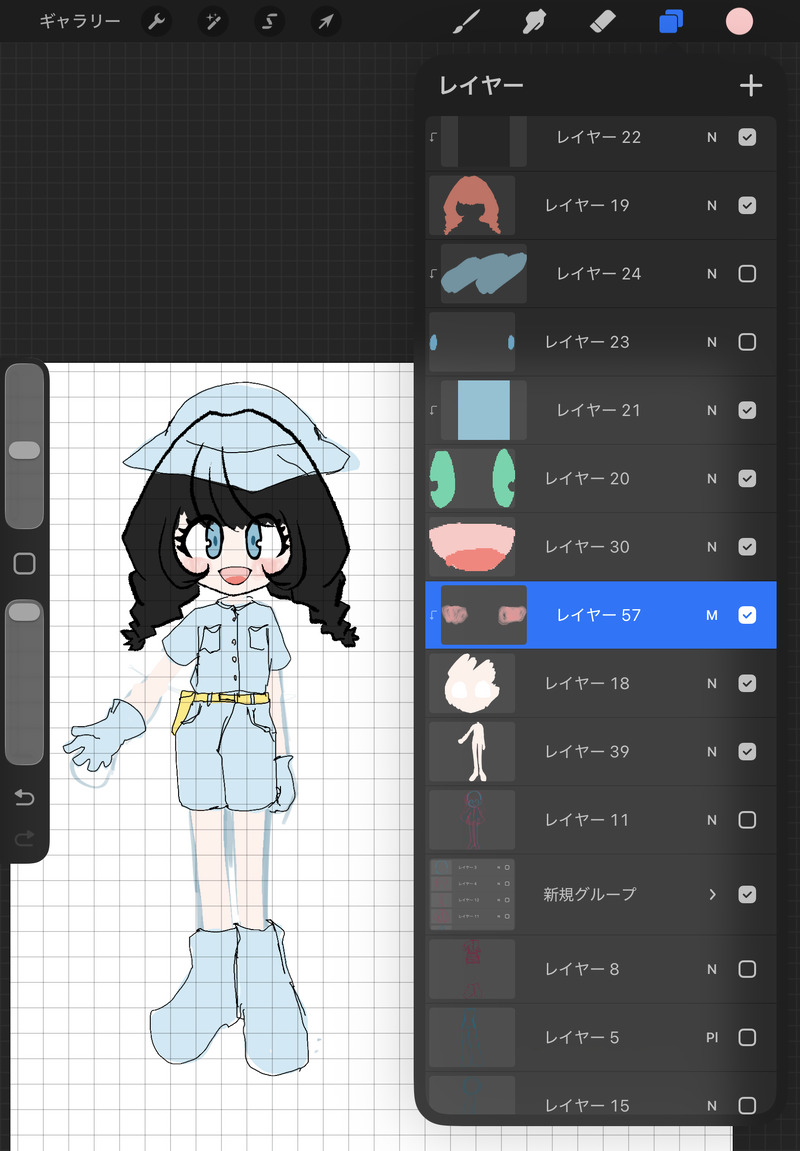Show layer レイヤー 11
Viewport: 800px width, 1151px height.
(747, 820)
